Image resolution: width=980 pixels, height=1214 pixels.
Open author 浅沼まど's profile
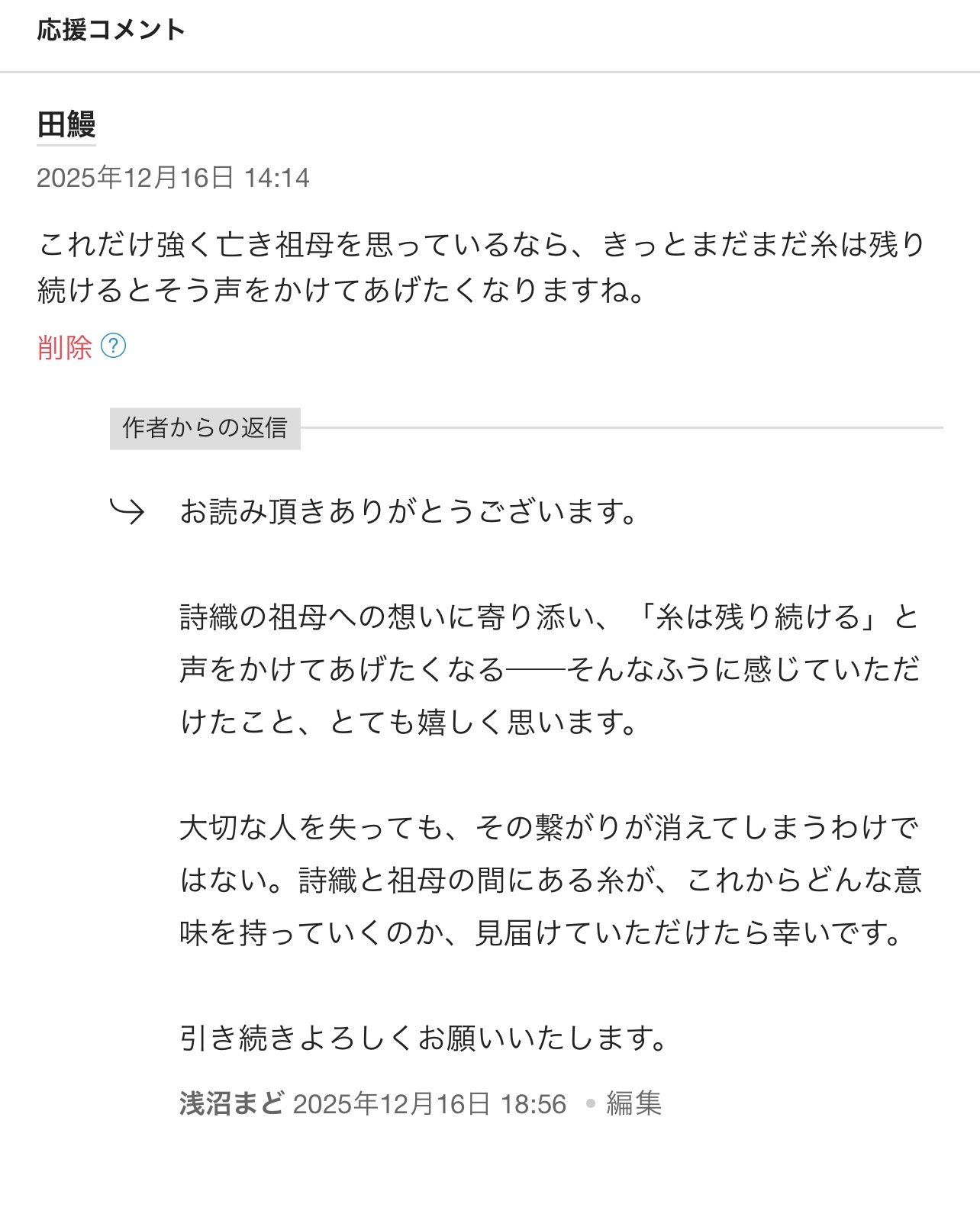coord(231,1103)
